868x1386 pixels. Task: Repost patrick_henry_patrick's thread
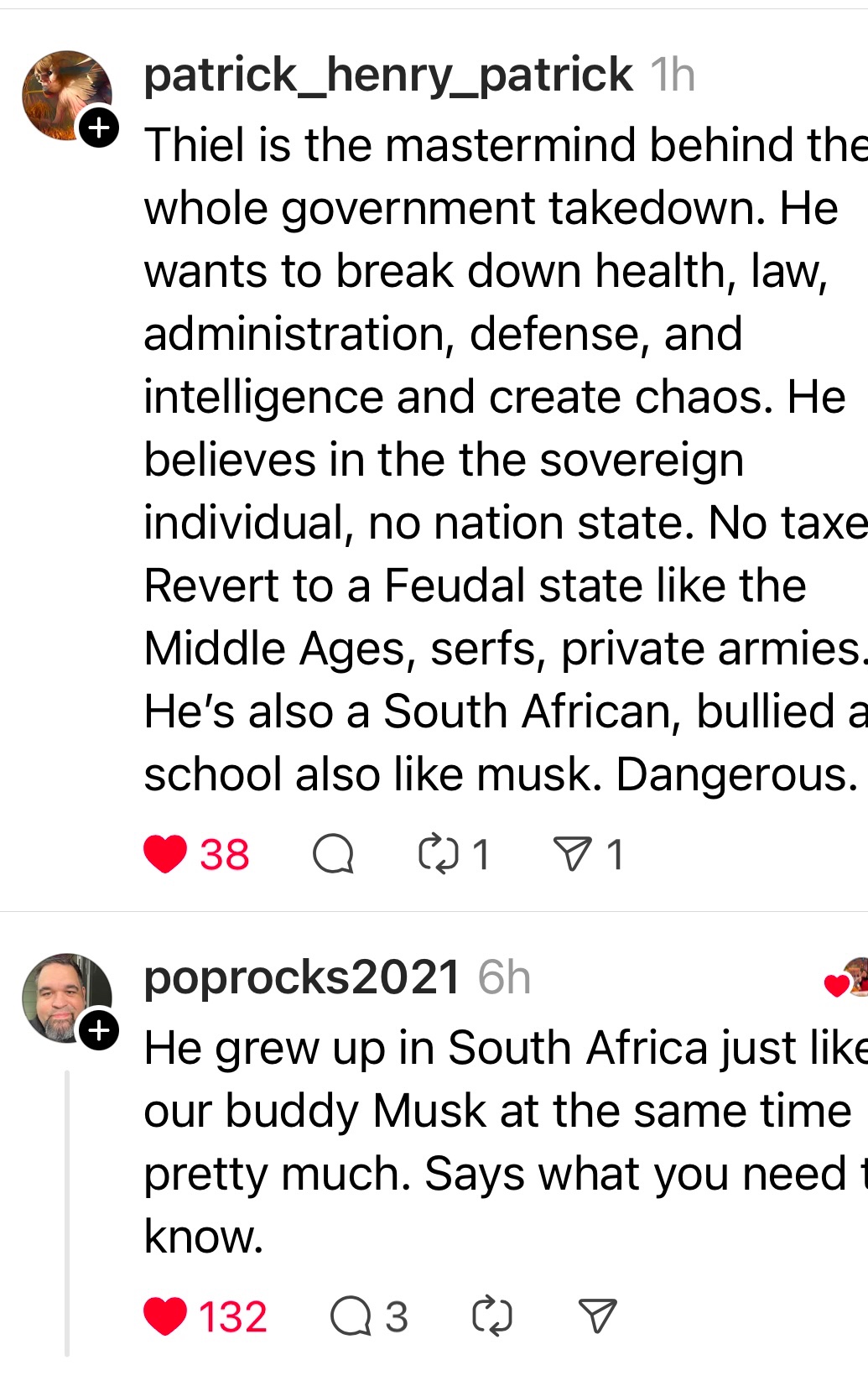click(439, 854)
